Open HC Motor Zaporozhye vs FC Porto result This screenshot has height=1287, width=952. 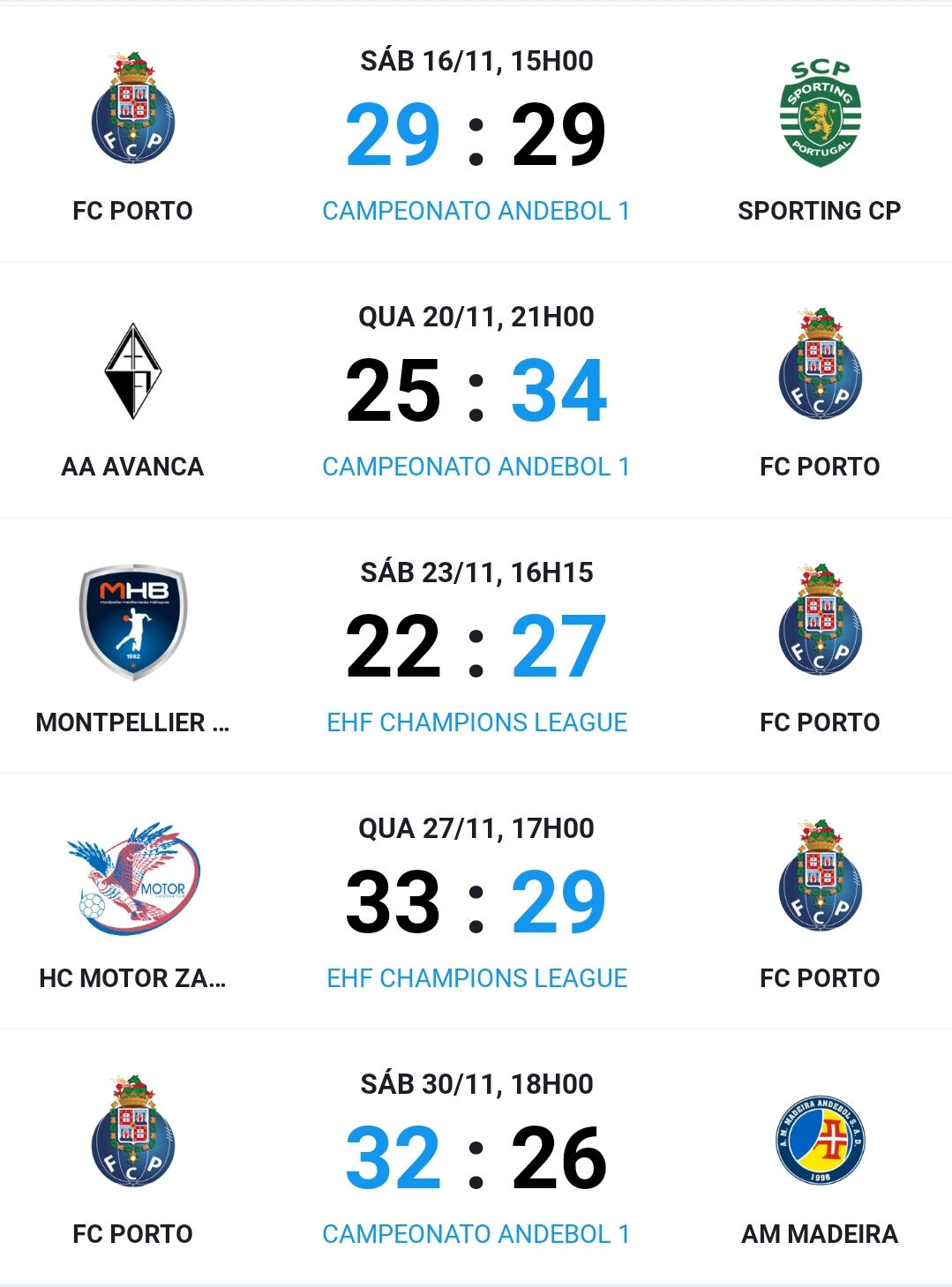pyautogui.click(x=476, y=902)
